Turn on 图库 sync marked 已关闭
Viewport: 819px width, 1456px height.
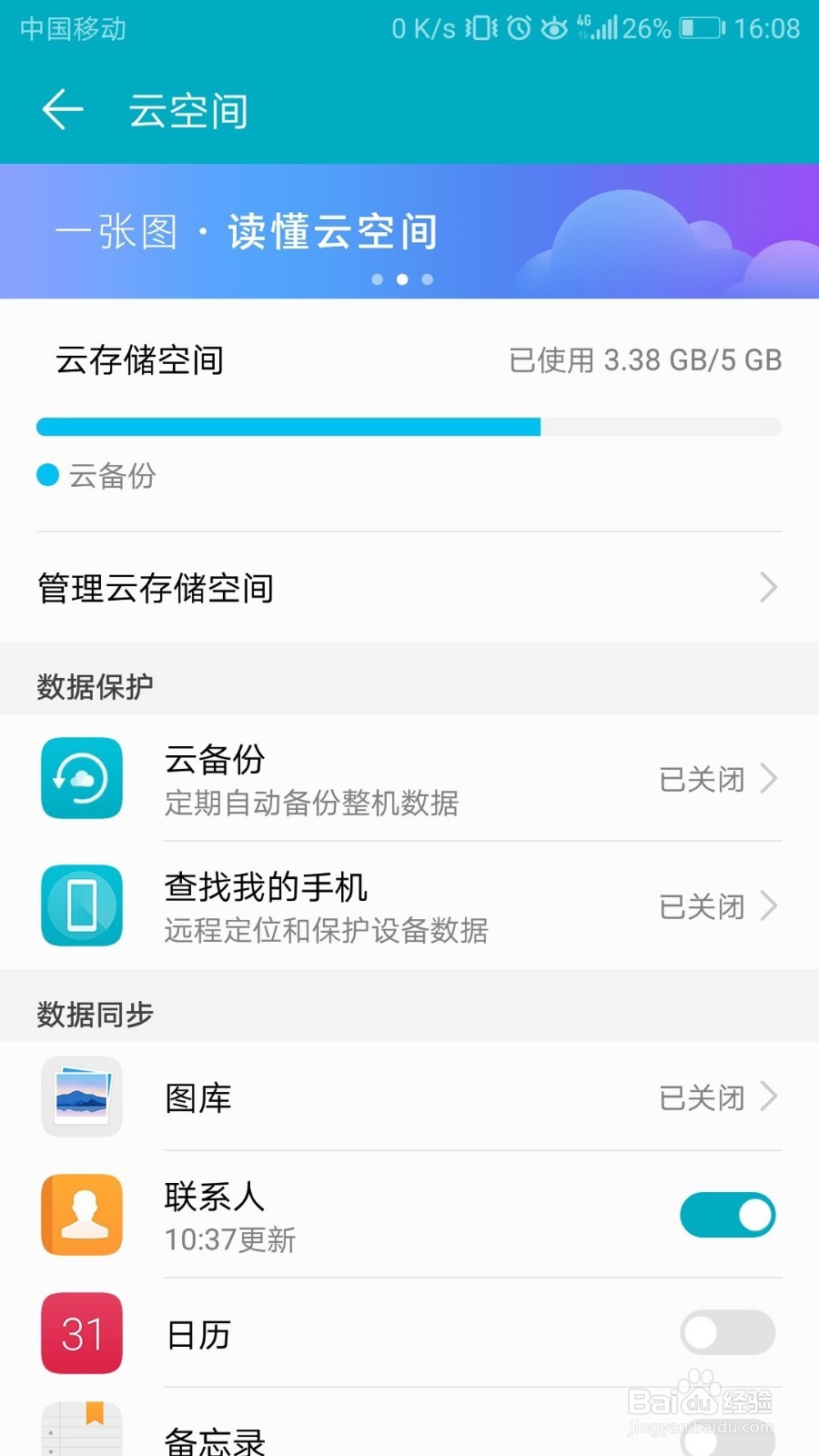click(x=701, y=1097)
